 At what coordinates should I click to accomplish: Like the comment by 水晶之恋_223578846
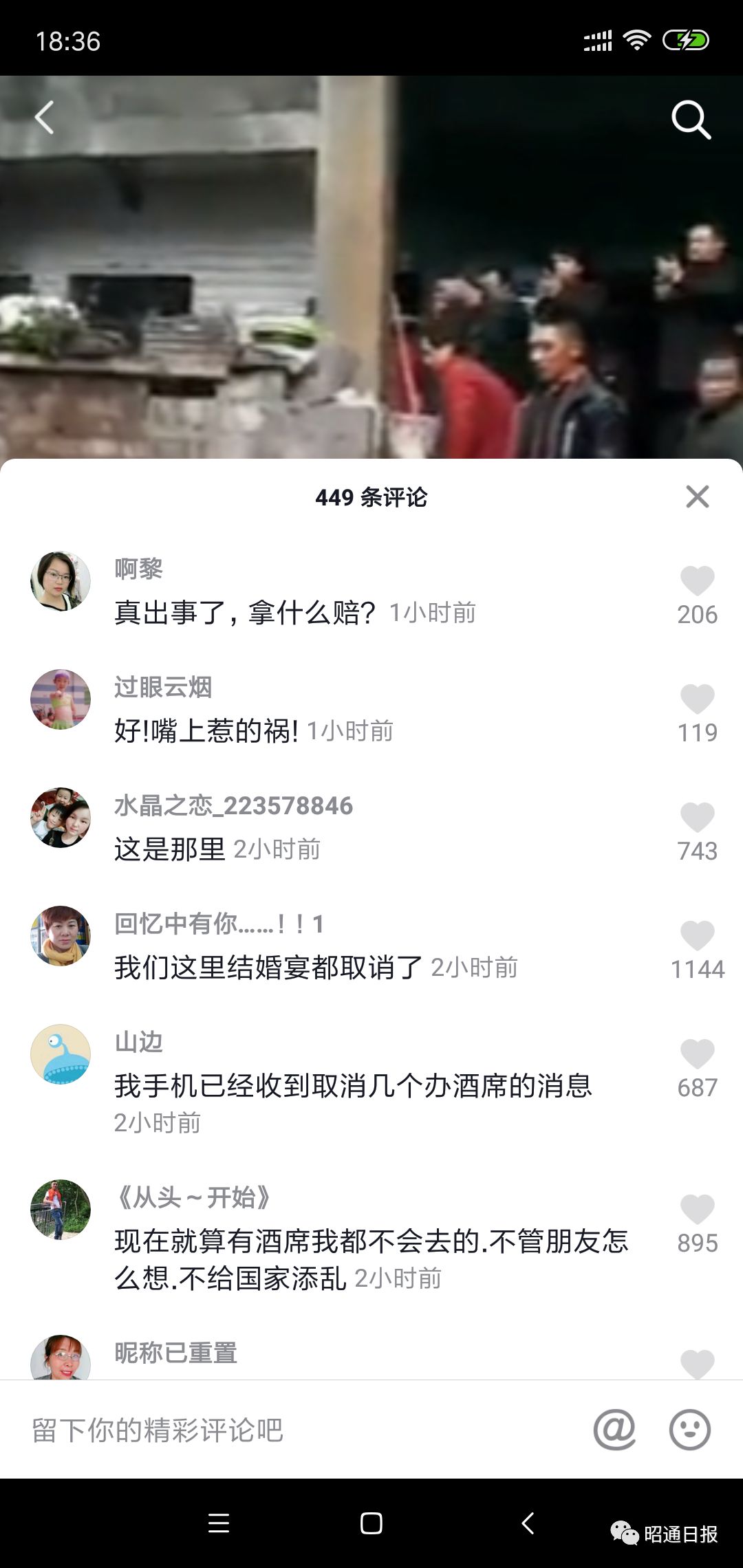coord(697,818)
